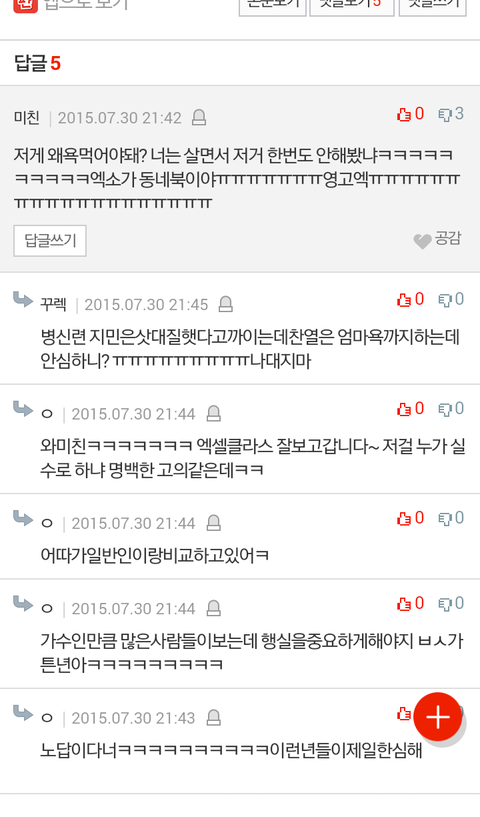The height and width of the screenshot is (817, 480).
Task: Tap the 댓글쓰기 button
Action: tap(433, 6)
